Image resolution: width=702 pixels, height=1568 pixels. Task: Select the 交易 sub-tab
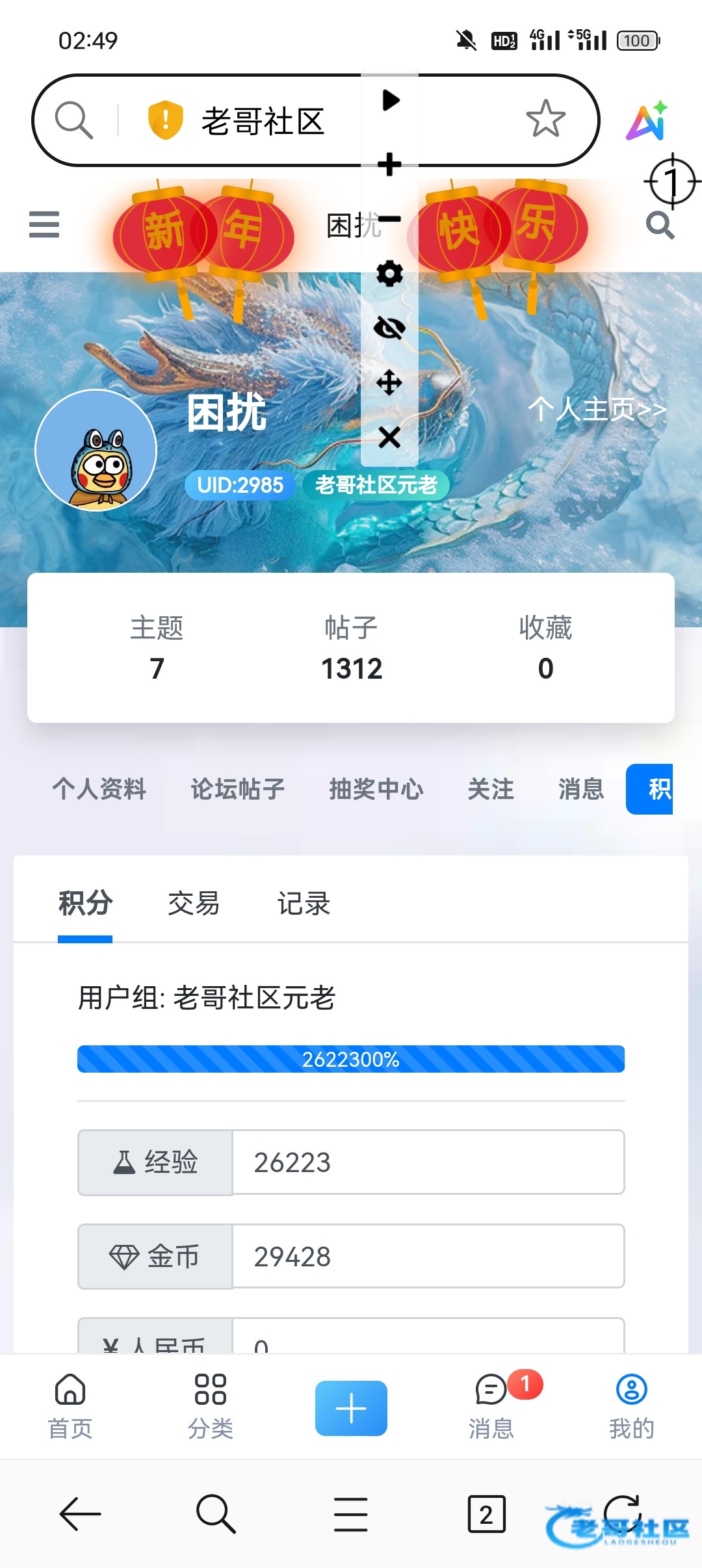pyautogui.click(x=194, y=904)
